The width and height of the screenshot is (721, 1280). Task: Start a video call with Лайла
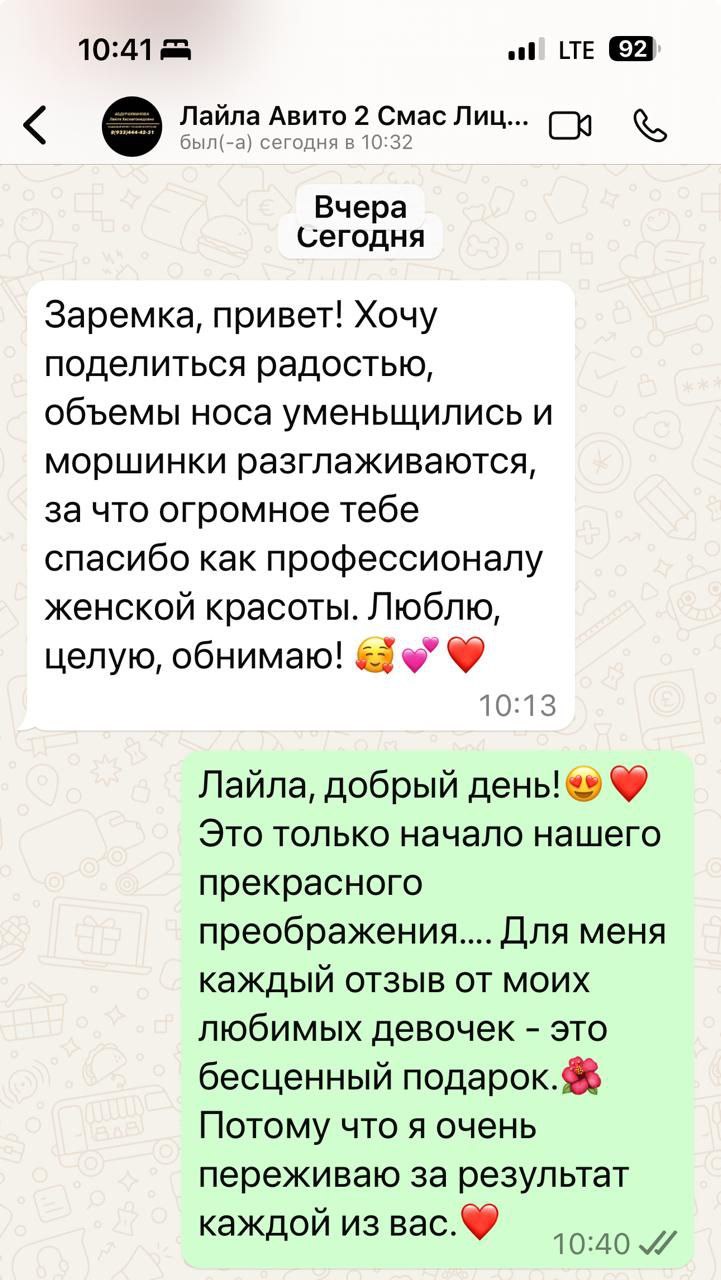click(570, 126)
